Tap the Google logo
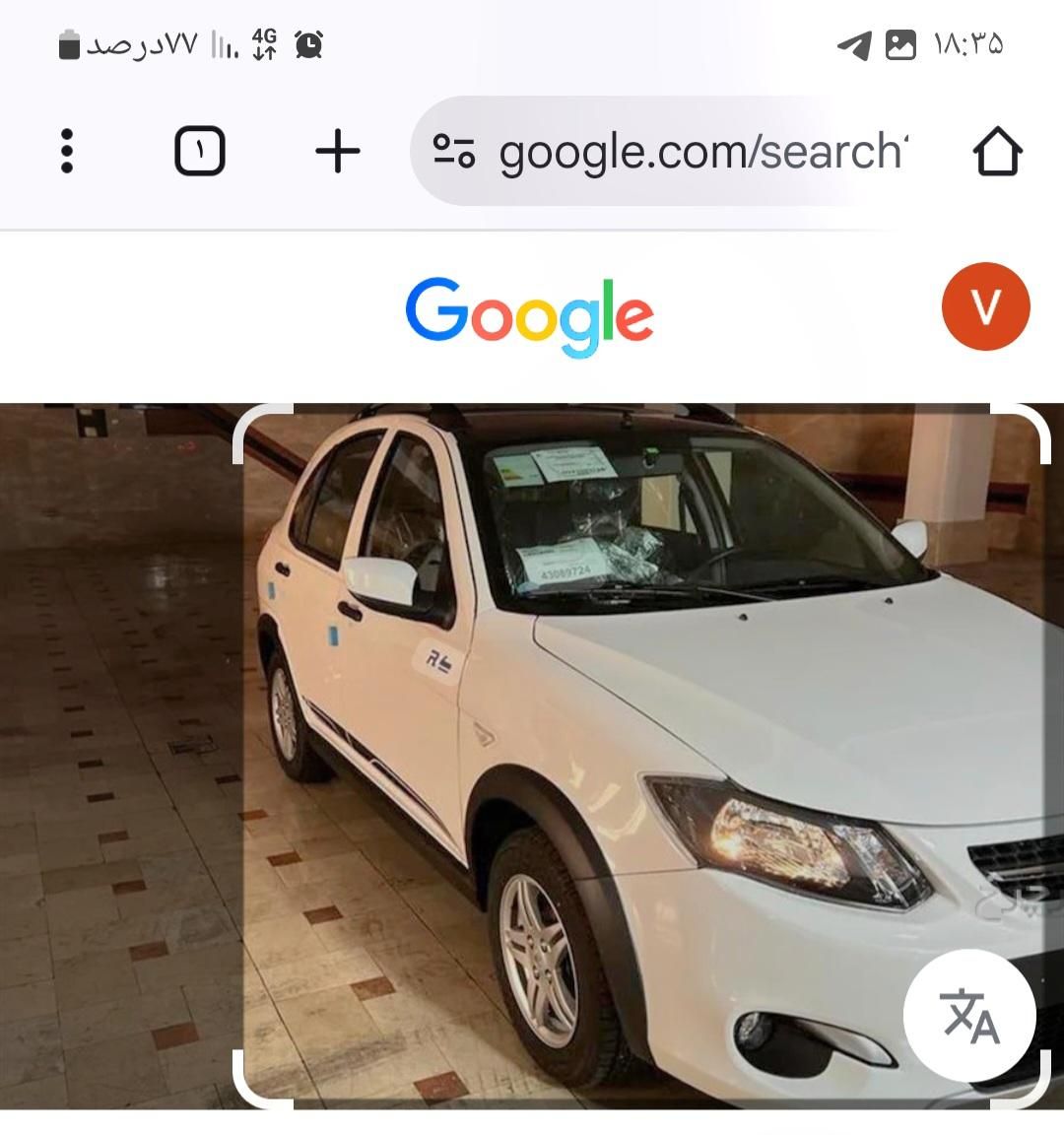 click(x=529, y=314)
